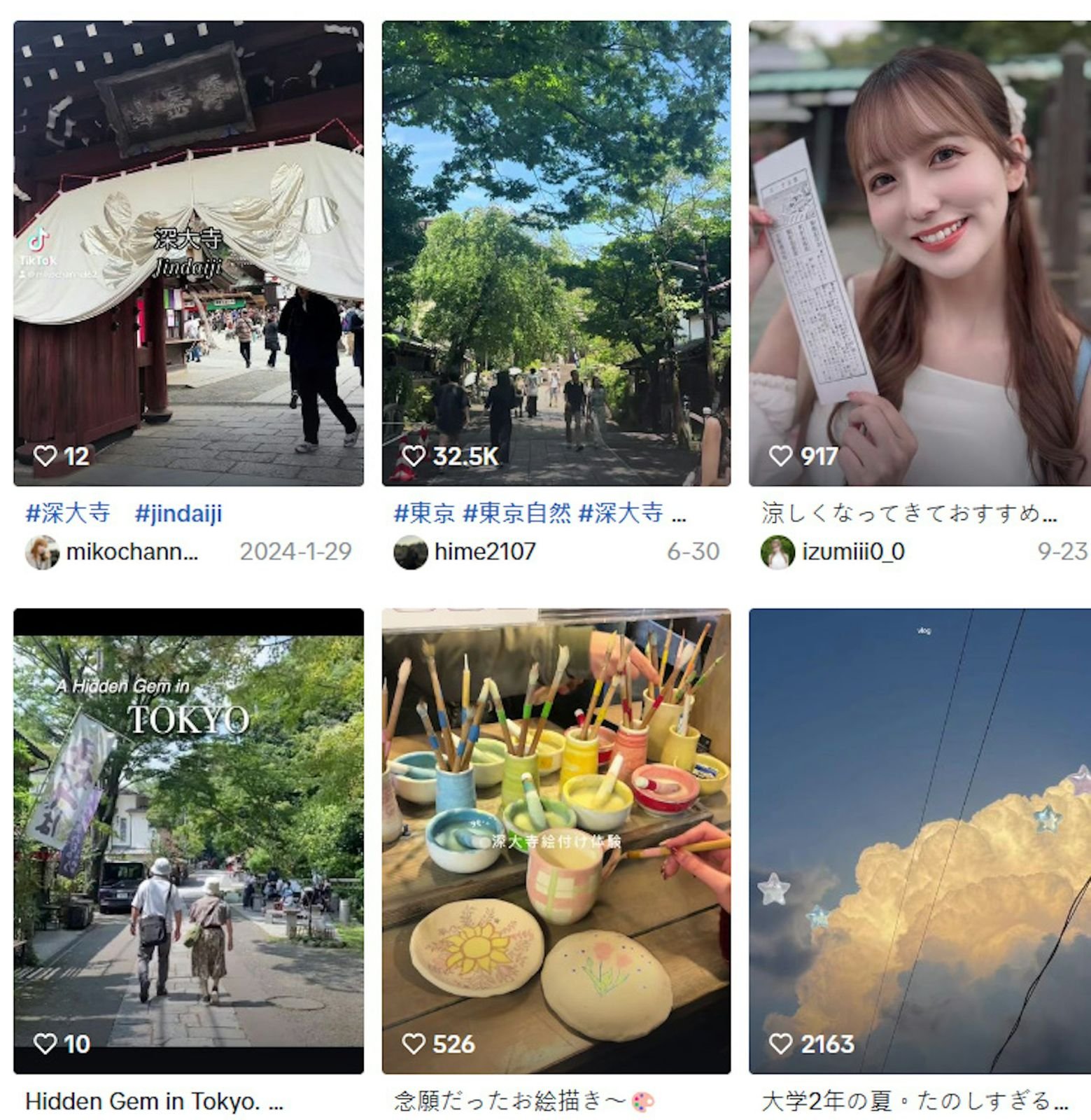Open izumiii0_0's fortune slip video
1091x1120 pixels.
pos(920,253)
